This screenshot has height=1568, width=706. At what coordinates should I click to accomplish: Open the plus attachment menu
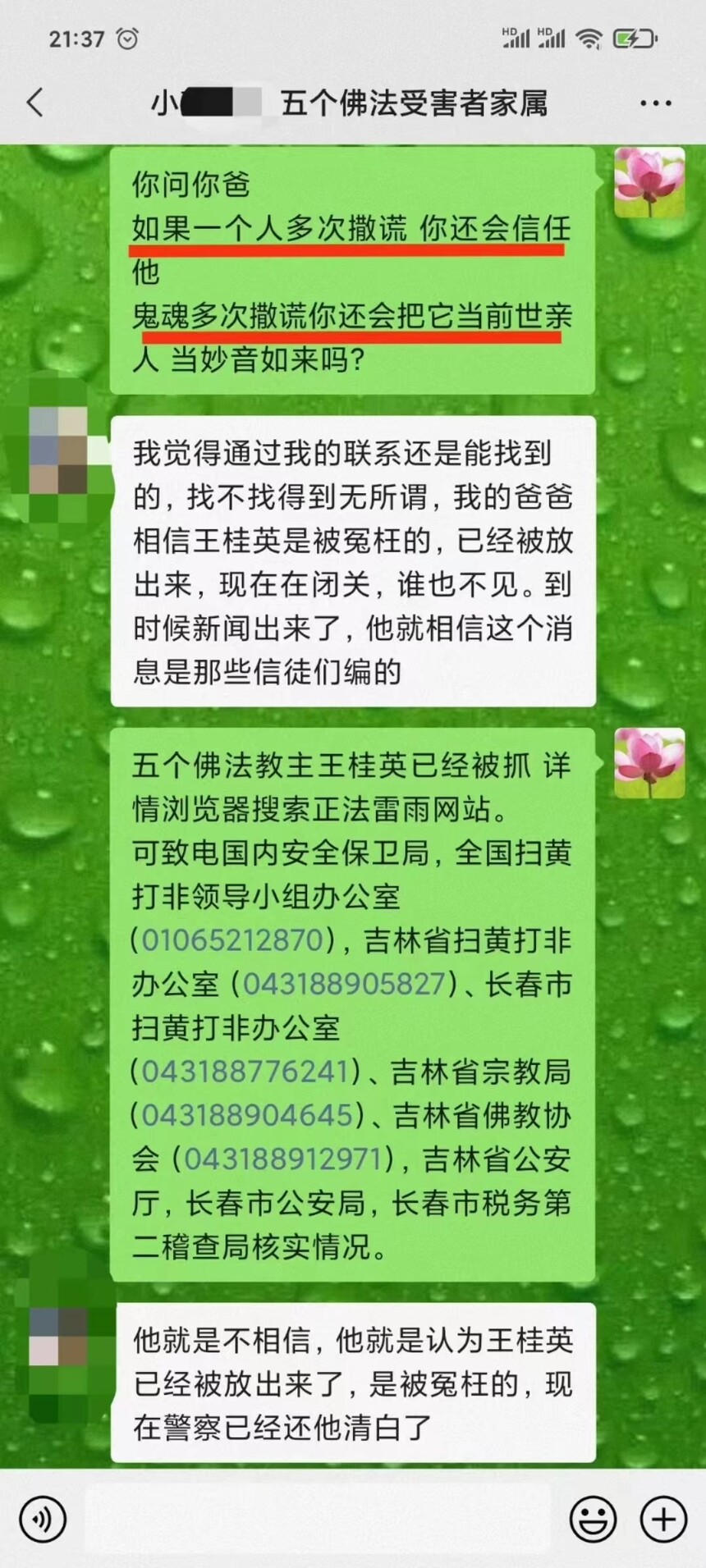coord(663,1520)
